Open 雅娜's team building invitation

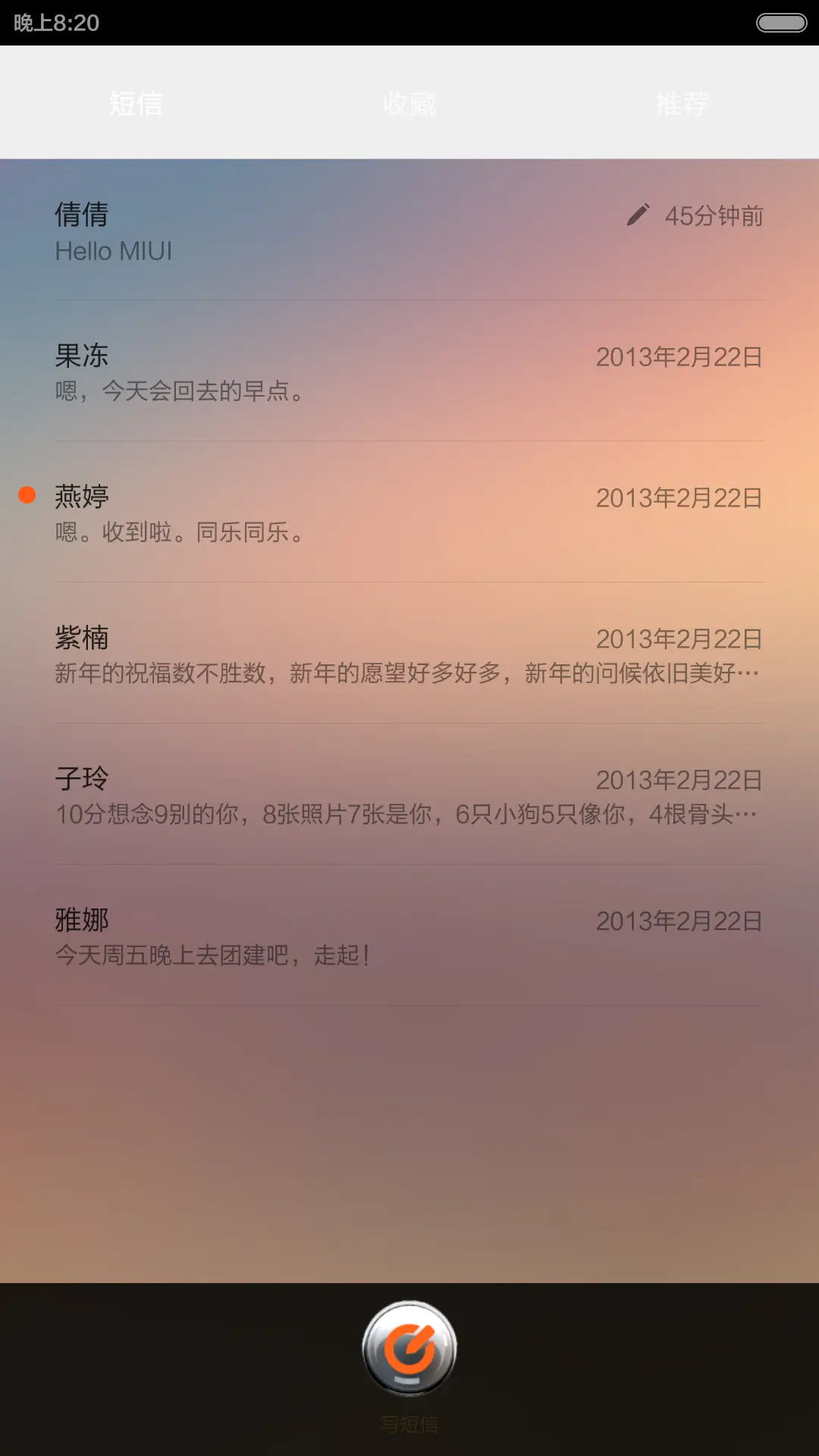click(303, 934)
